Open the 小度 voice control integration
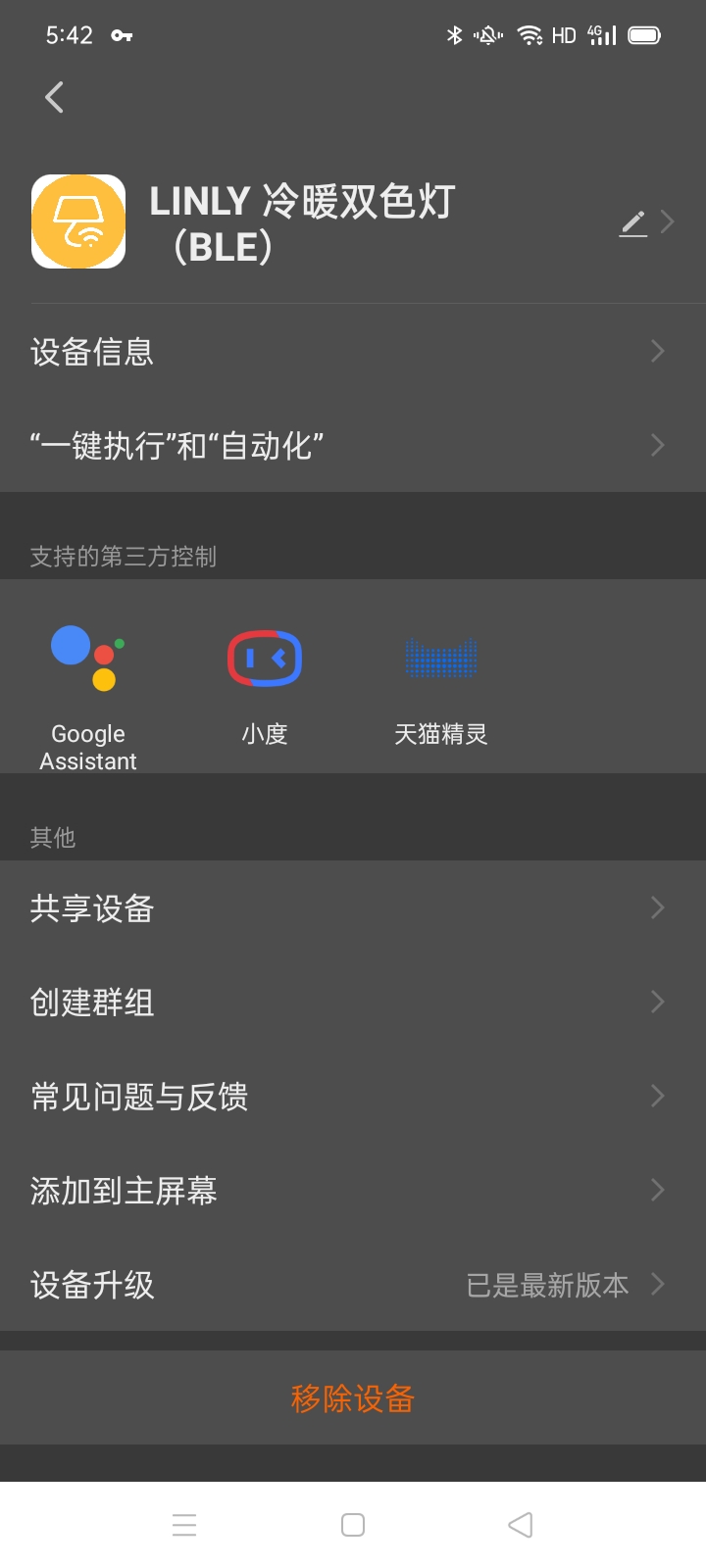 pyautogui.click(x=265, y=657)
